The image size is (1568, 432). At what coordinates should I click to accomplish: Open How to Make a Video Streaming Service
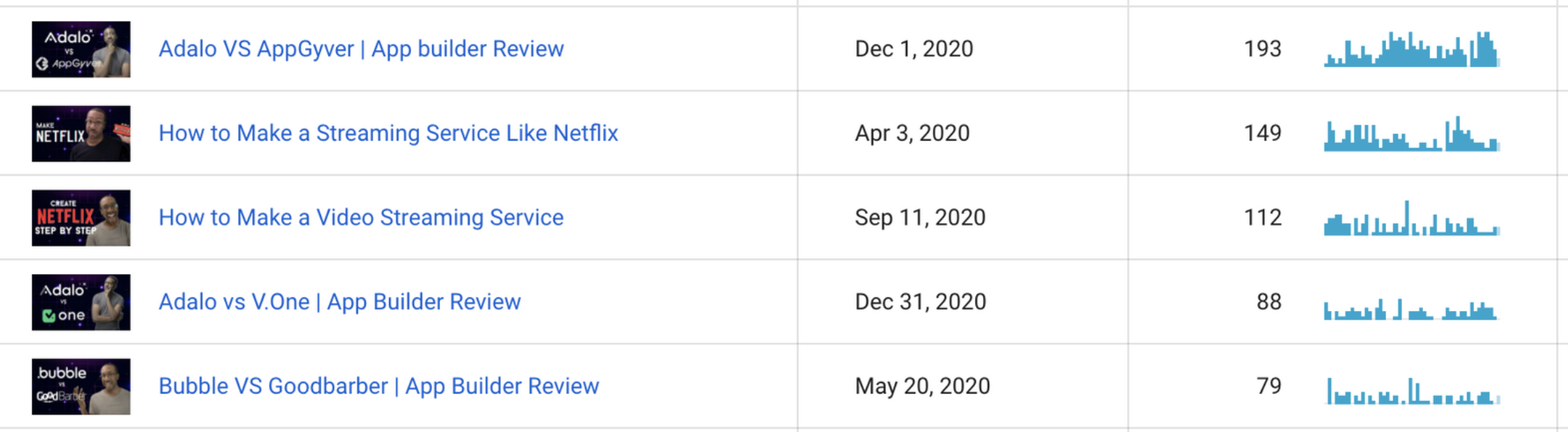[361, 217]
